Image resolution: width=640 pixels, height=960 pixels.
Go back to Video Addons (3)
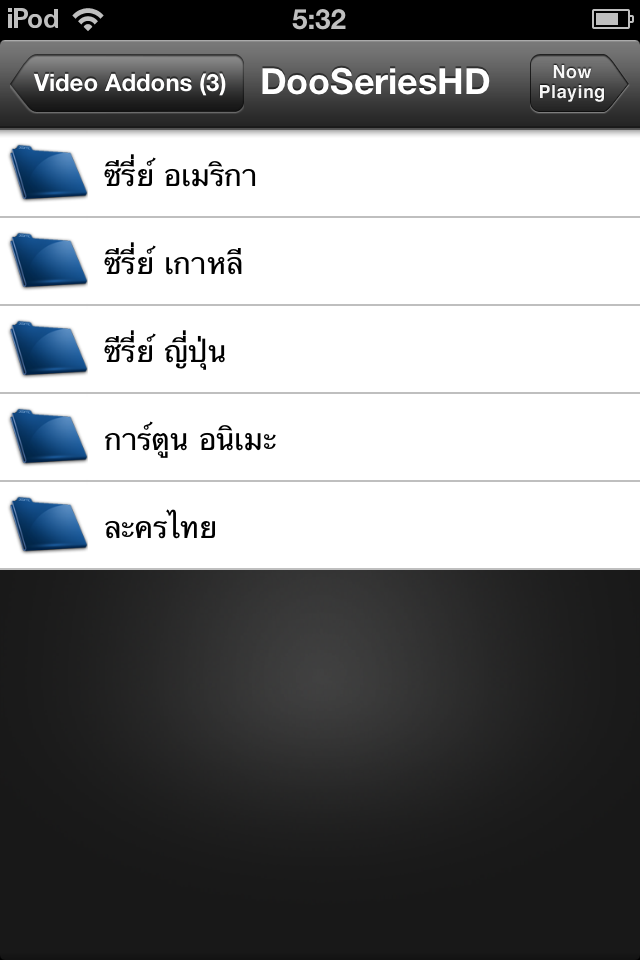coord(128,83)
